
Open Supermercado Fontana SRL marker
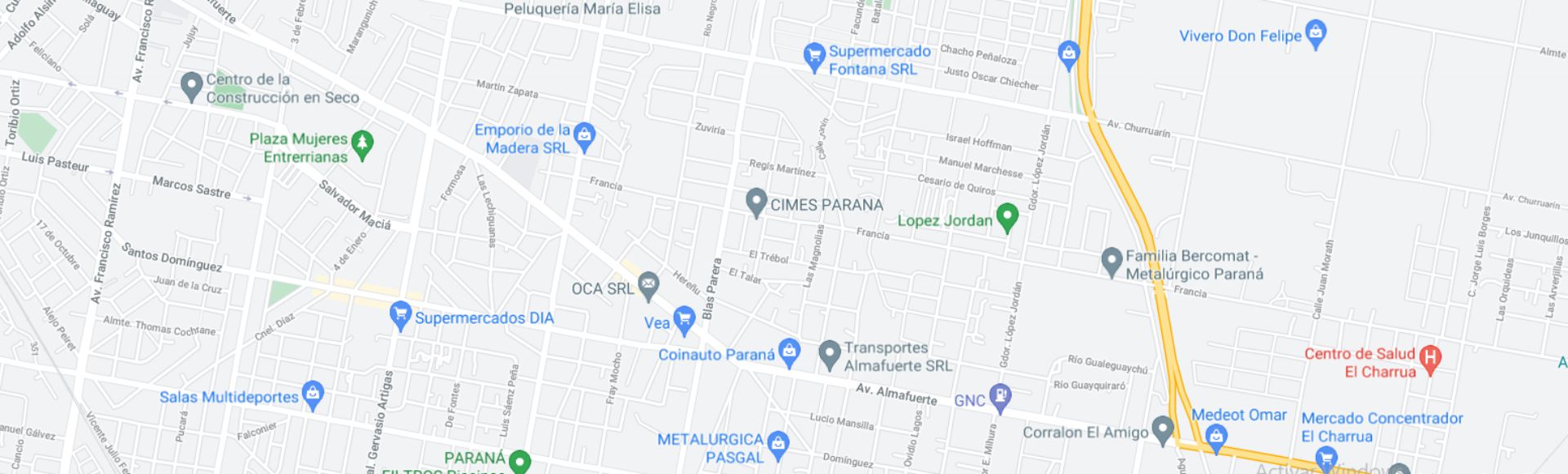tap(813, 56)
